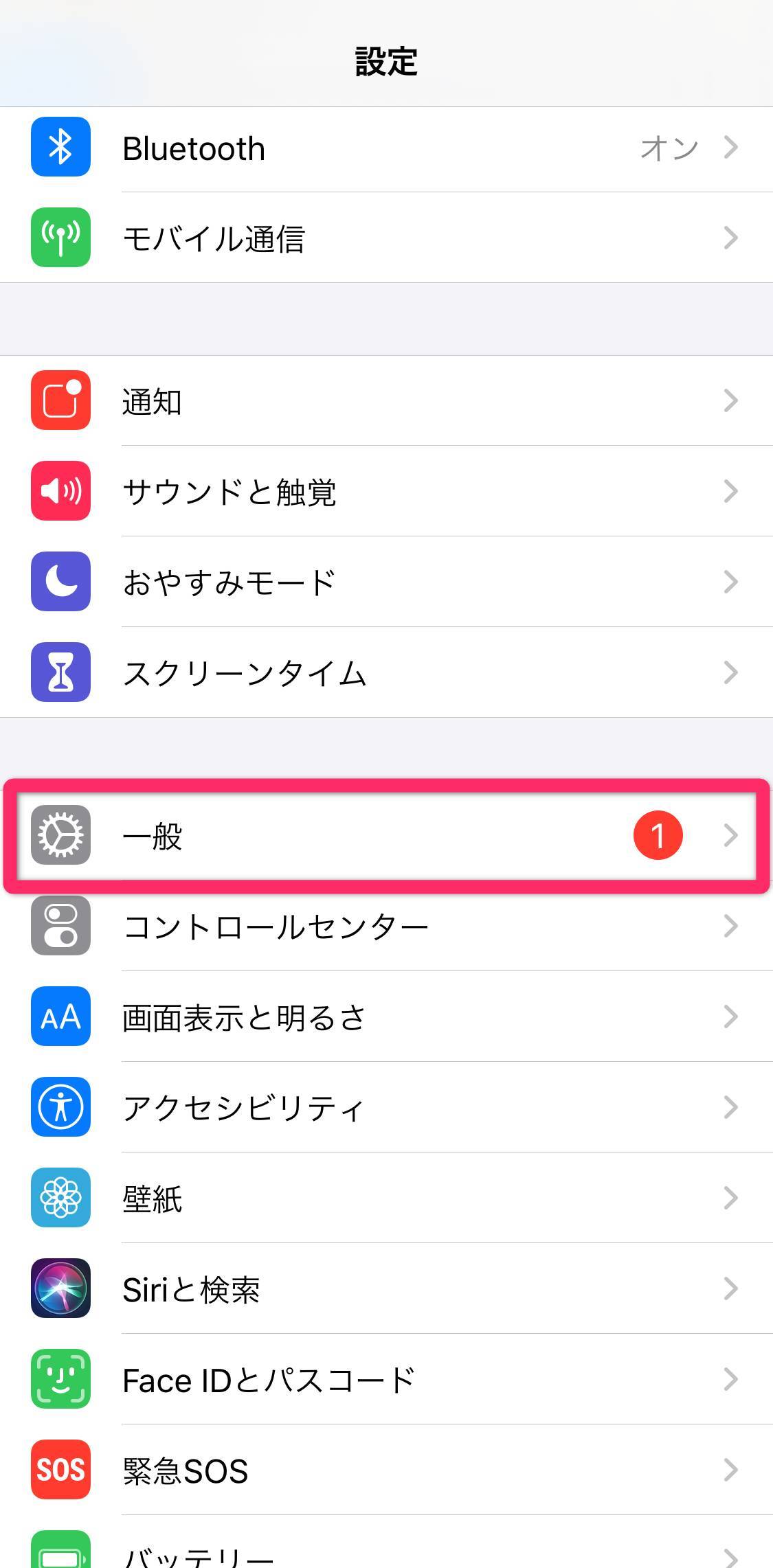Open 一般 settings with badge

tap(385, 836)
